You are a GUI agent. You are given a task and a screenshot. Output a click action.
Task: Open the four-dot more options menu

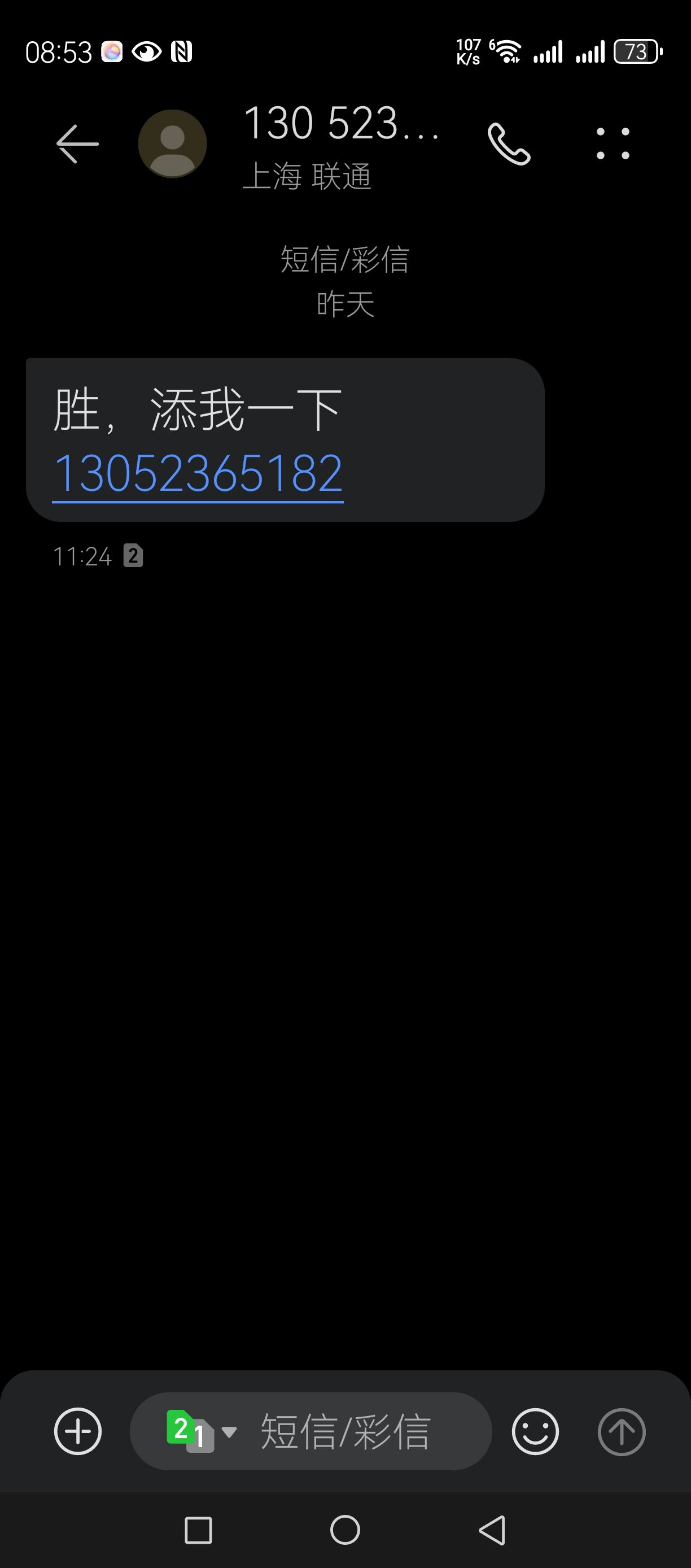[613, 143]
